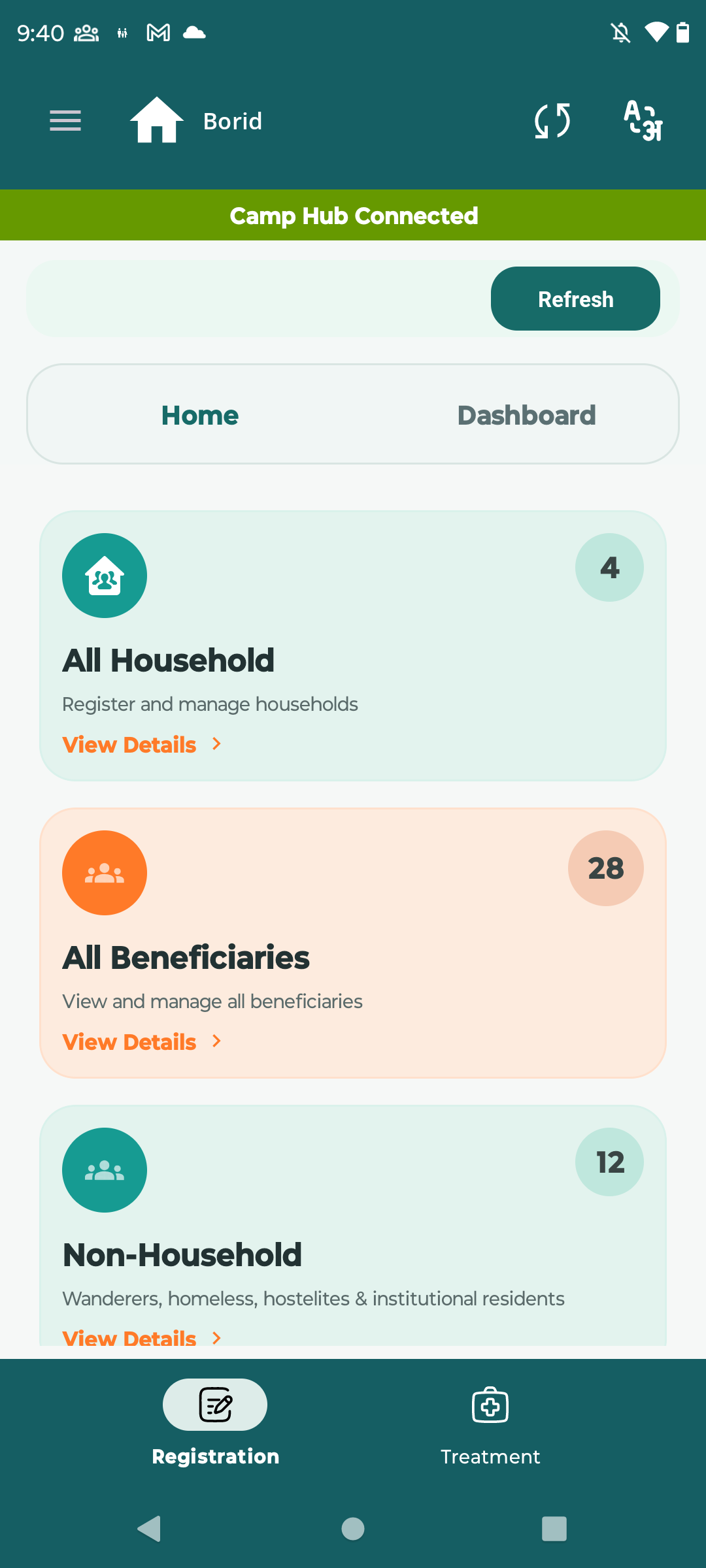Screen dimensions: 706x1568
Task: Open View Details under Non-Household
Action: click(x=142, y=1337)
